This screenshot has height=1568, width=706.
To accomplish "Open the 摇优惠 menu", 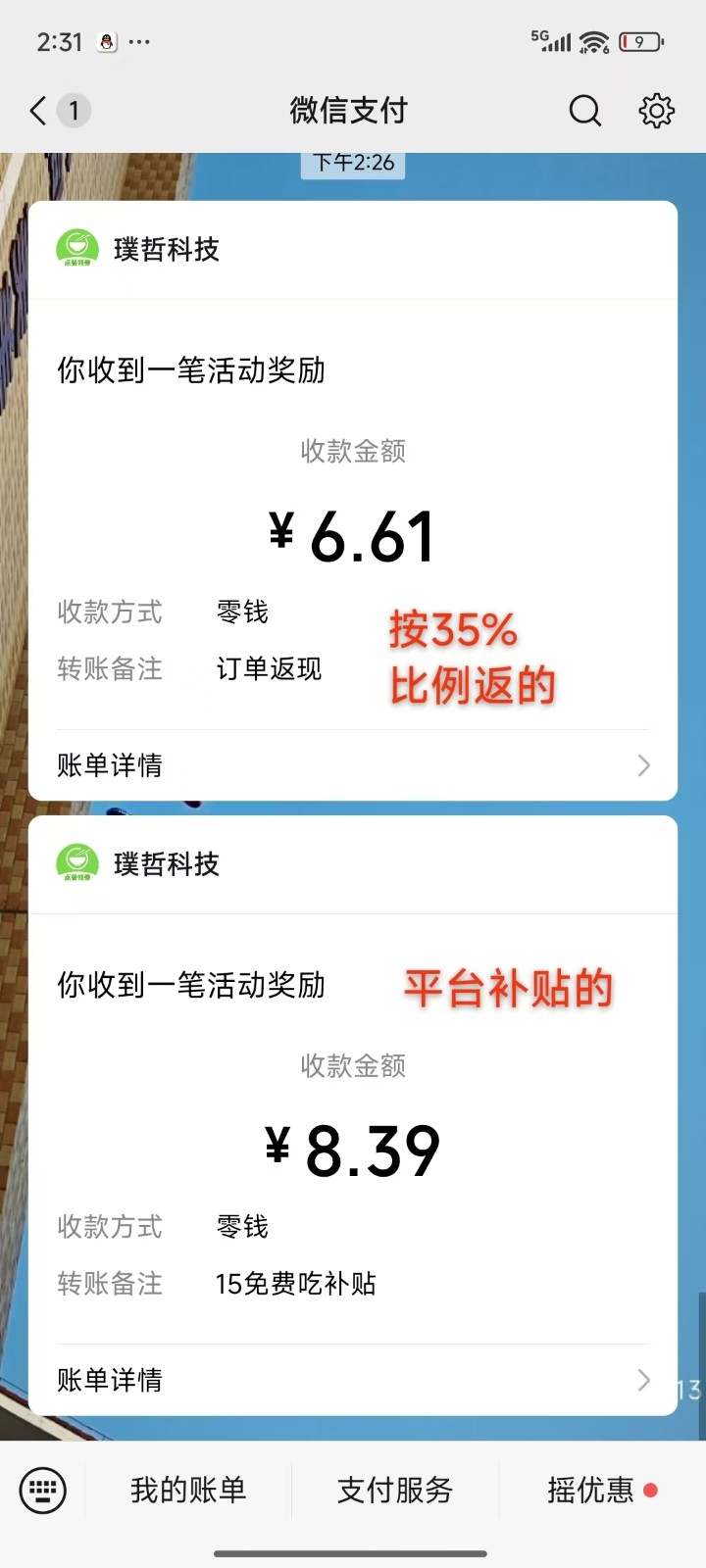I will (x=591, y=1491).
